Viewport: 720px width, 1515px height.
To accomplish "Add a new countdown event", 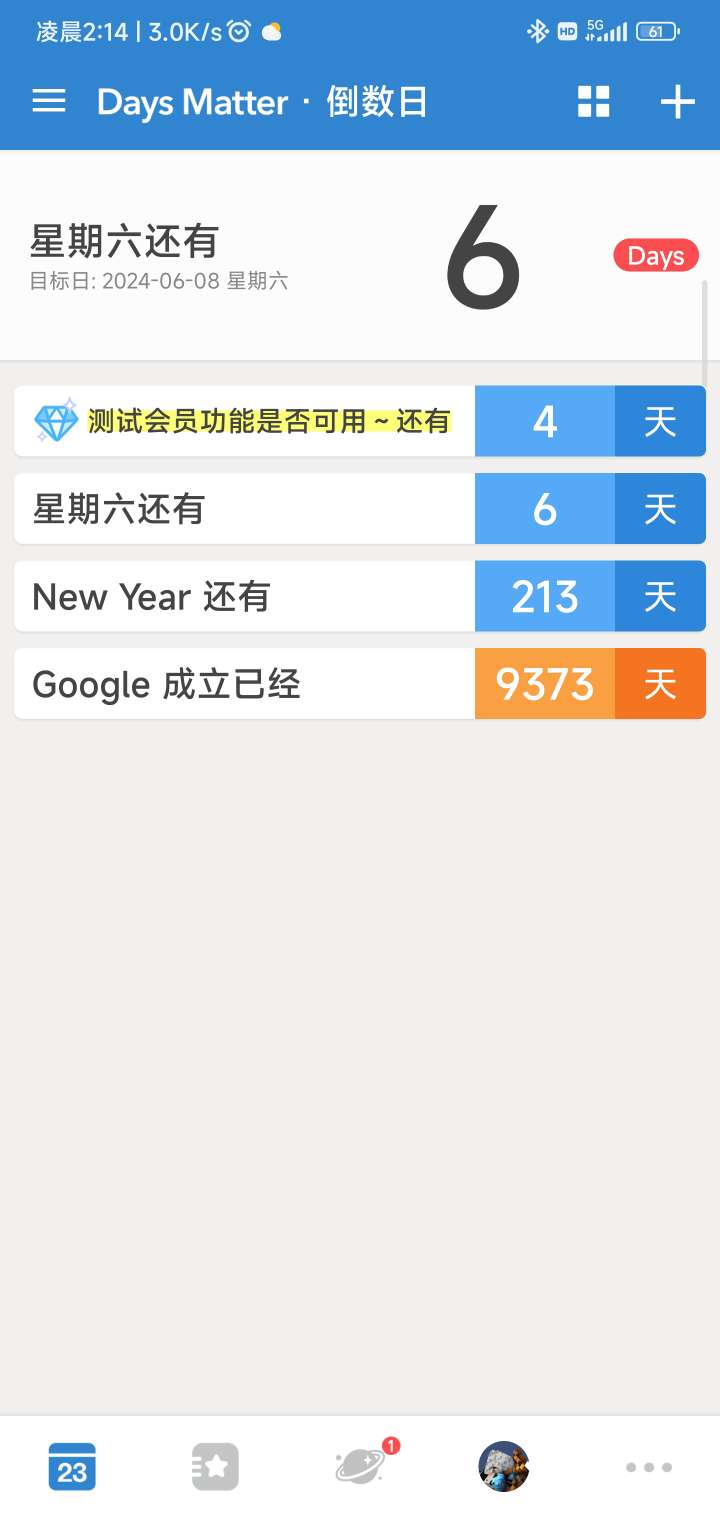I will [677, 101].
